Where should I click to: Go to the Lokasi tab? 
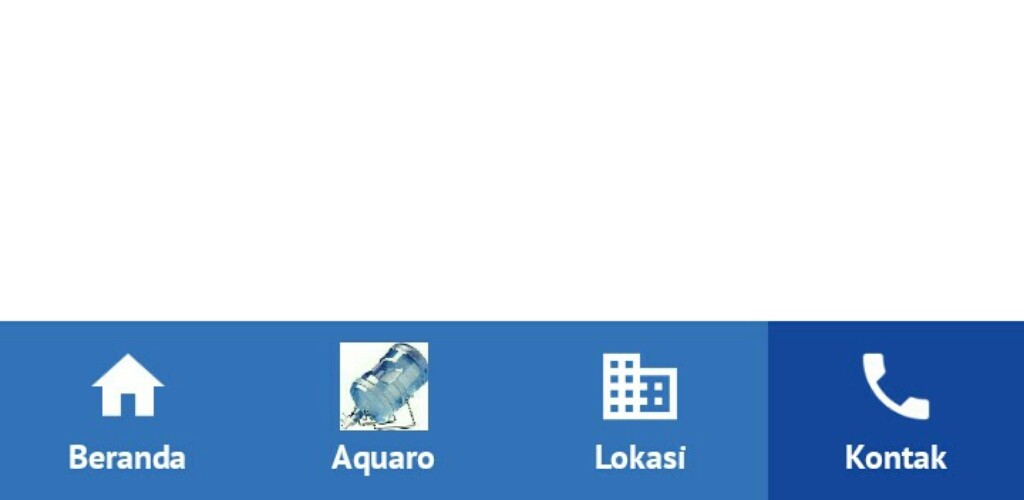(x=640, y=411)
